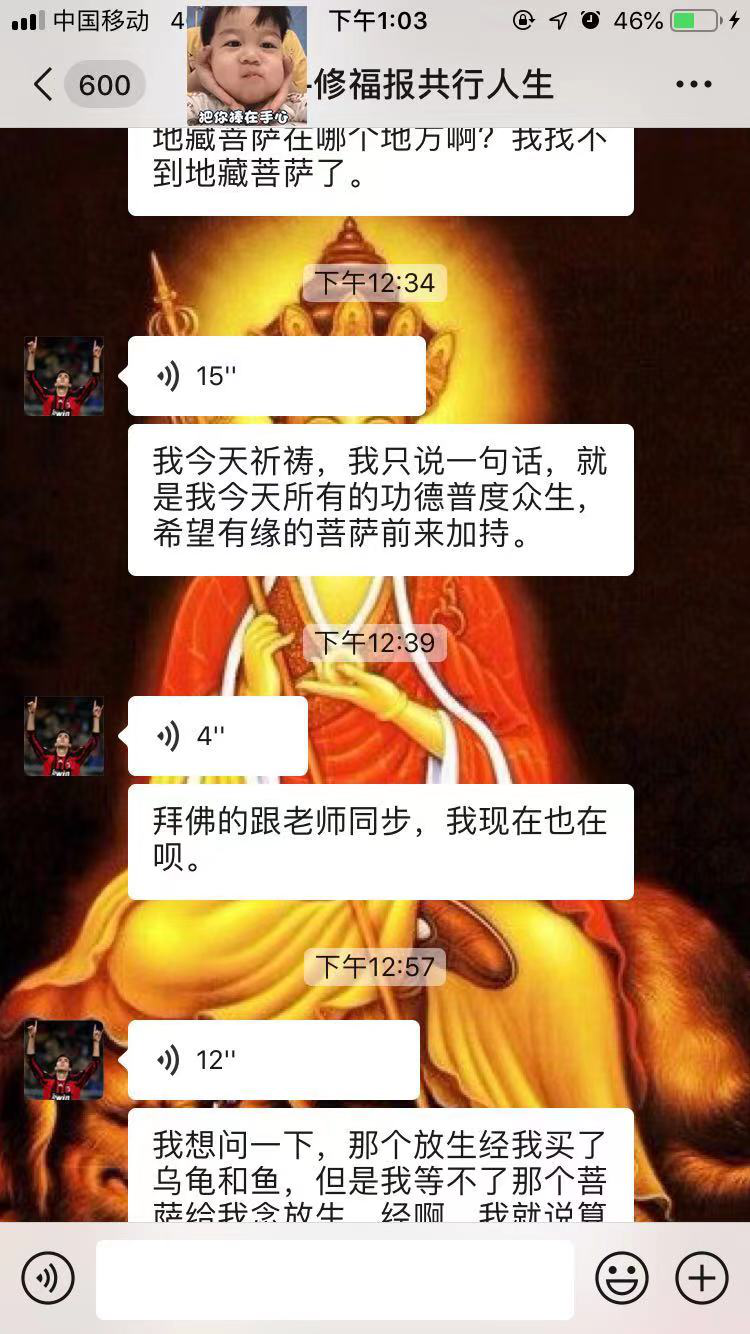
Task: Play the 4-second voice message
Action: tap(218, 736)
